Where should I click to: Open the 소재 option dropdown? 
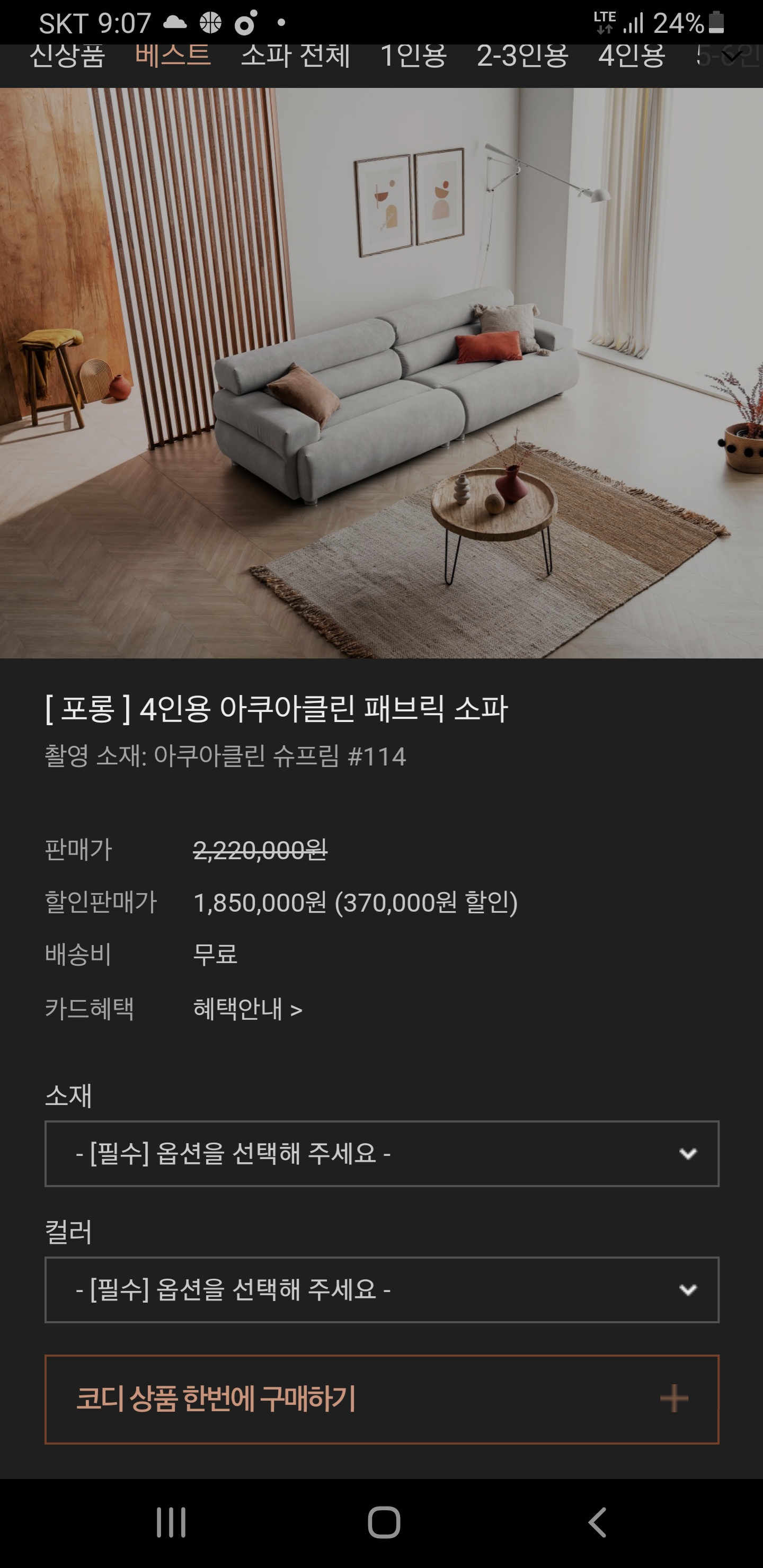coord(382,1153)
